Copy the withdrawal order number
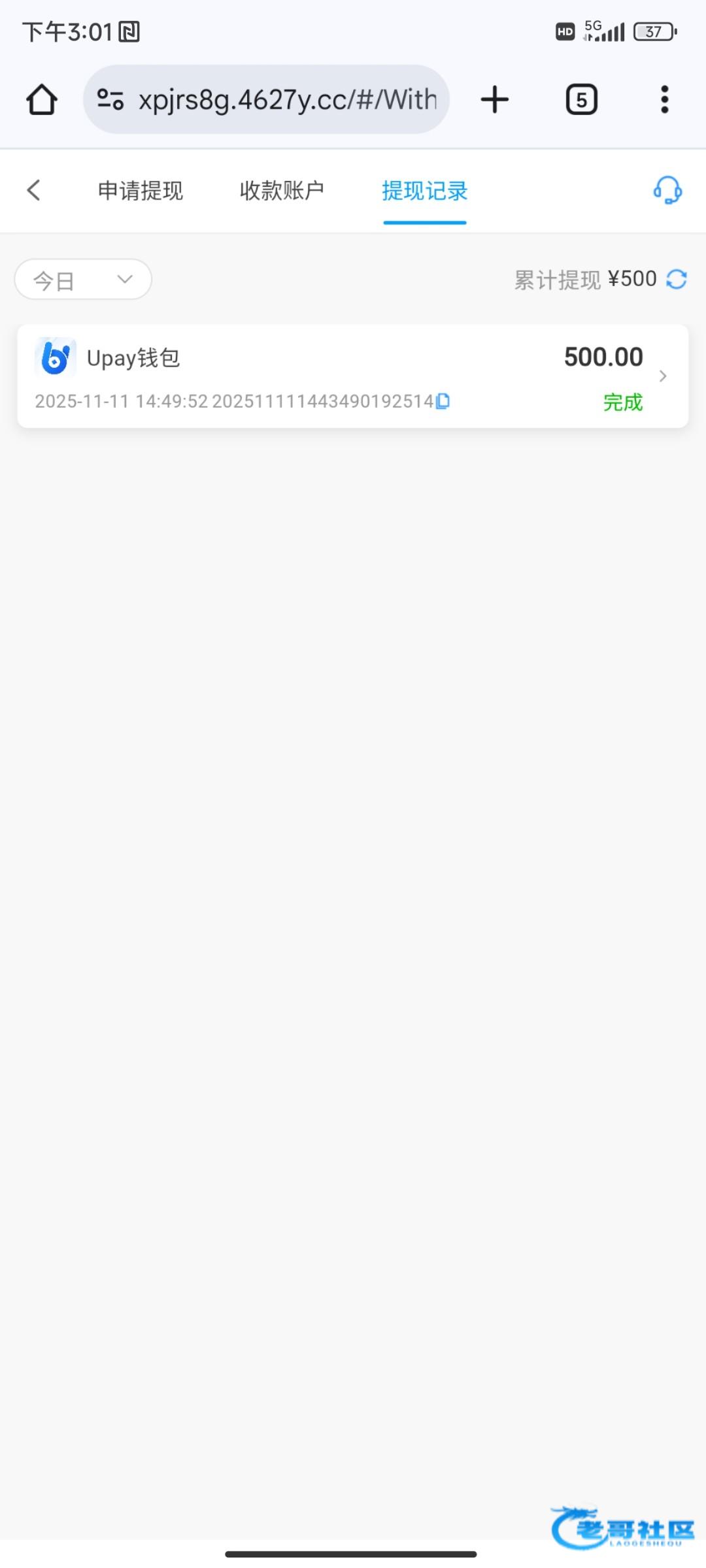Screen dimensions: 706x1568 tap(443, 401)
